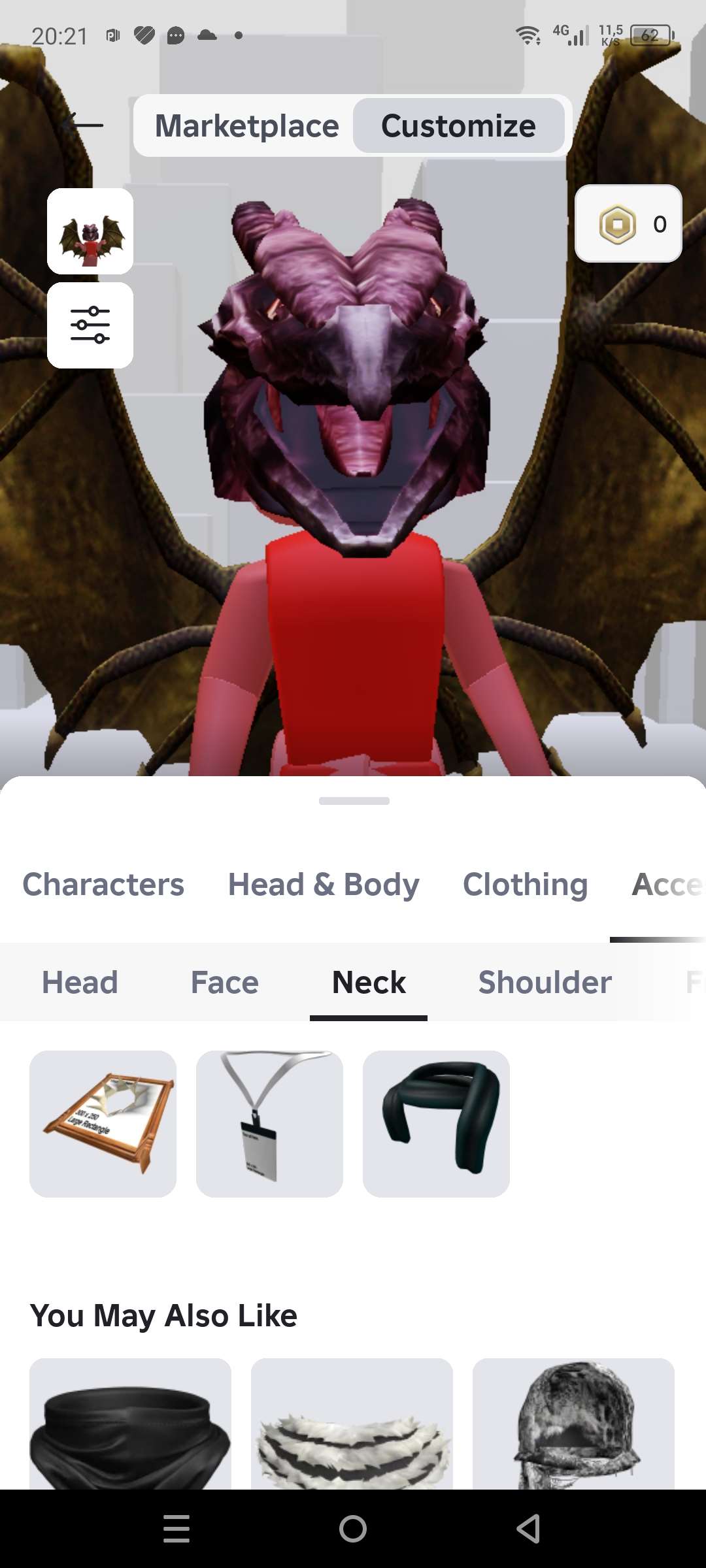Switch to the Face subcategory

click(224, 983)
